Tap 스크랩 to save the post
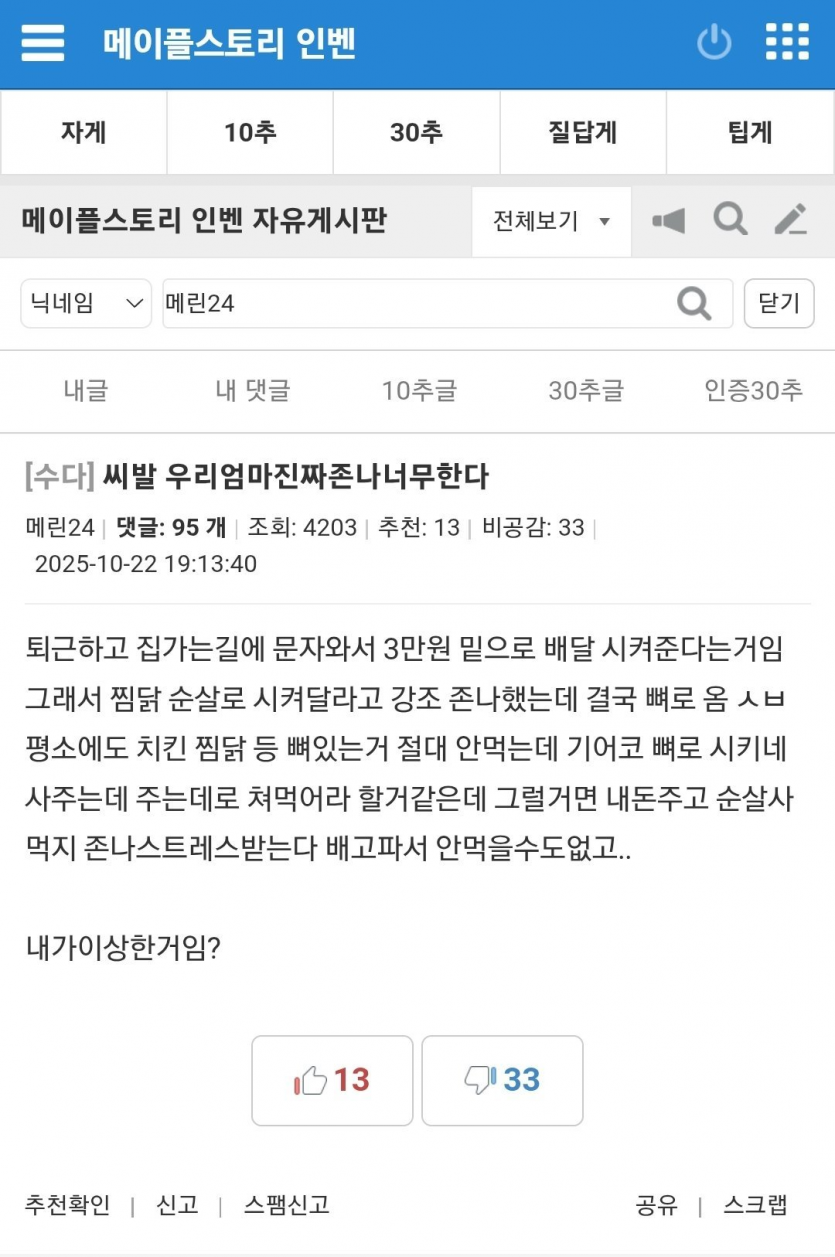This screenshot has height=1257, width=835. coord(755,1205)
